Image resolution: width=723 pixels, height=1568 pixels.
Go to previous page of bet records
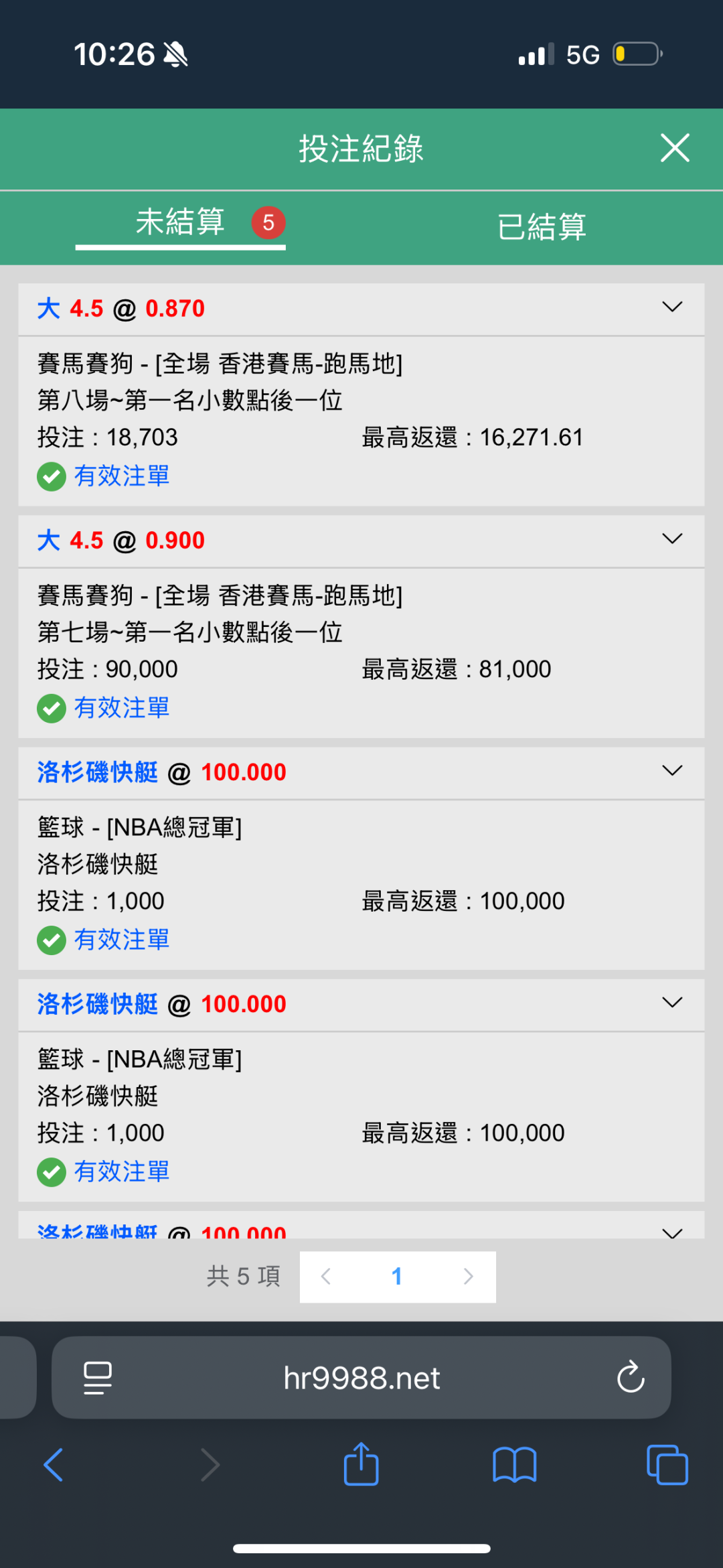(327, 1277)
